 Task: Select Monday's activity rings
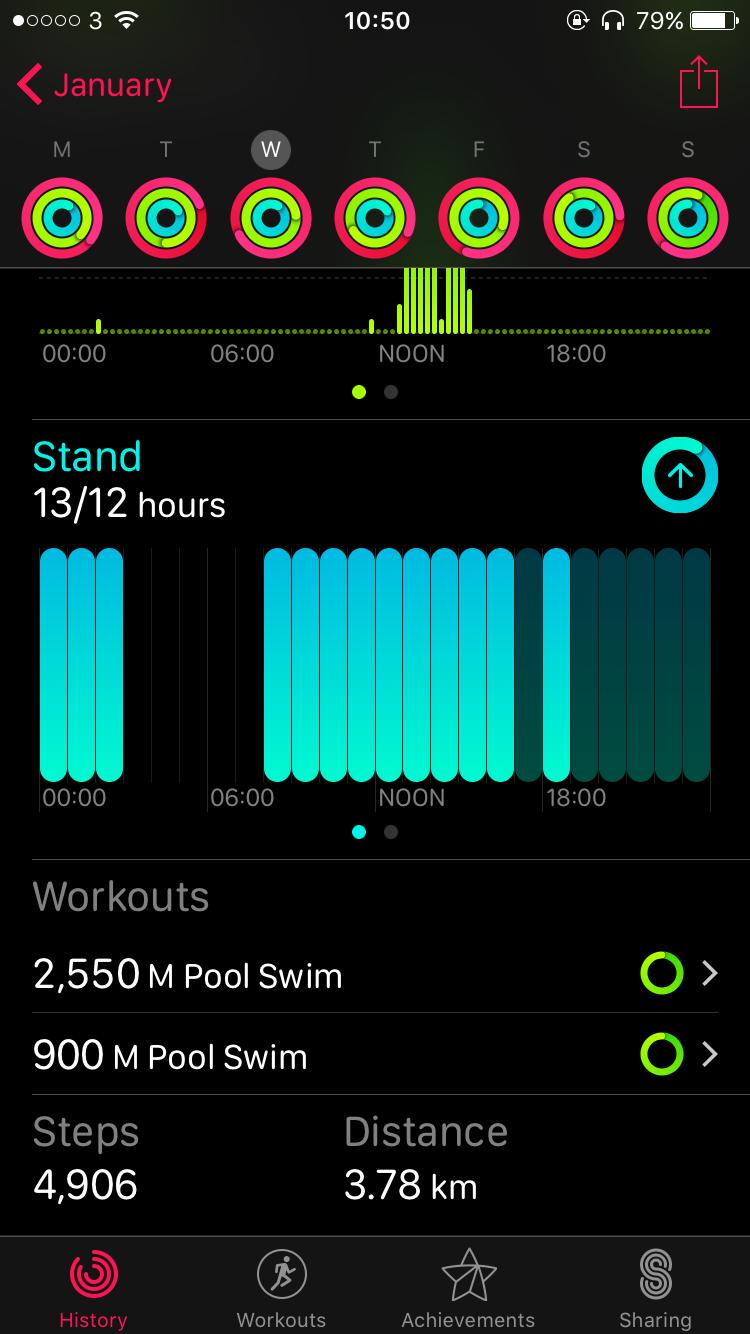[x=62, y=218]
